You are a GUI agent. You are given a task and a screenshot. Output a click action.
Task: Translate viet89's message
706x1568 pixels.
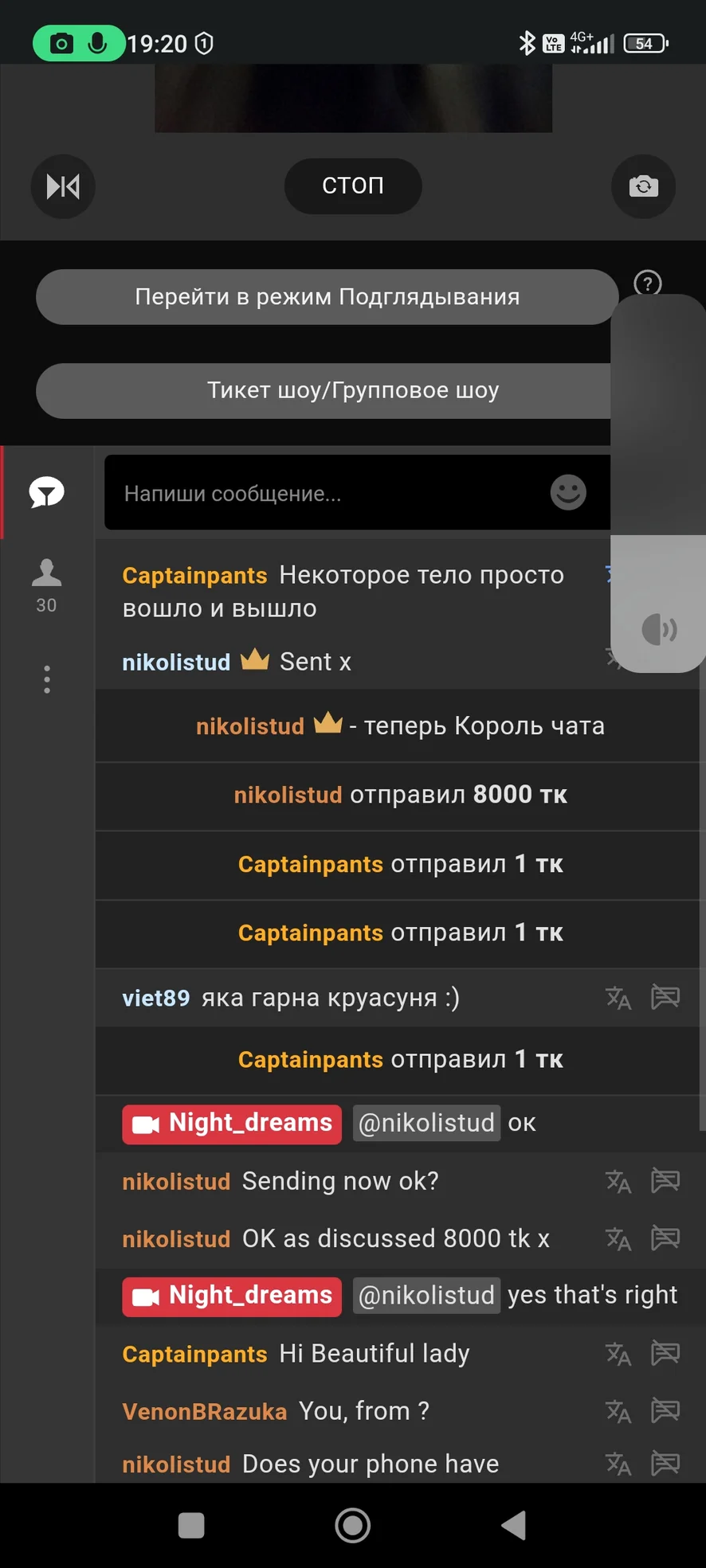618,997
